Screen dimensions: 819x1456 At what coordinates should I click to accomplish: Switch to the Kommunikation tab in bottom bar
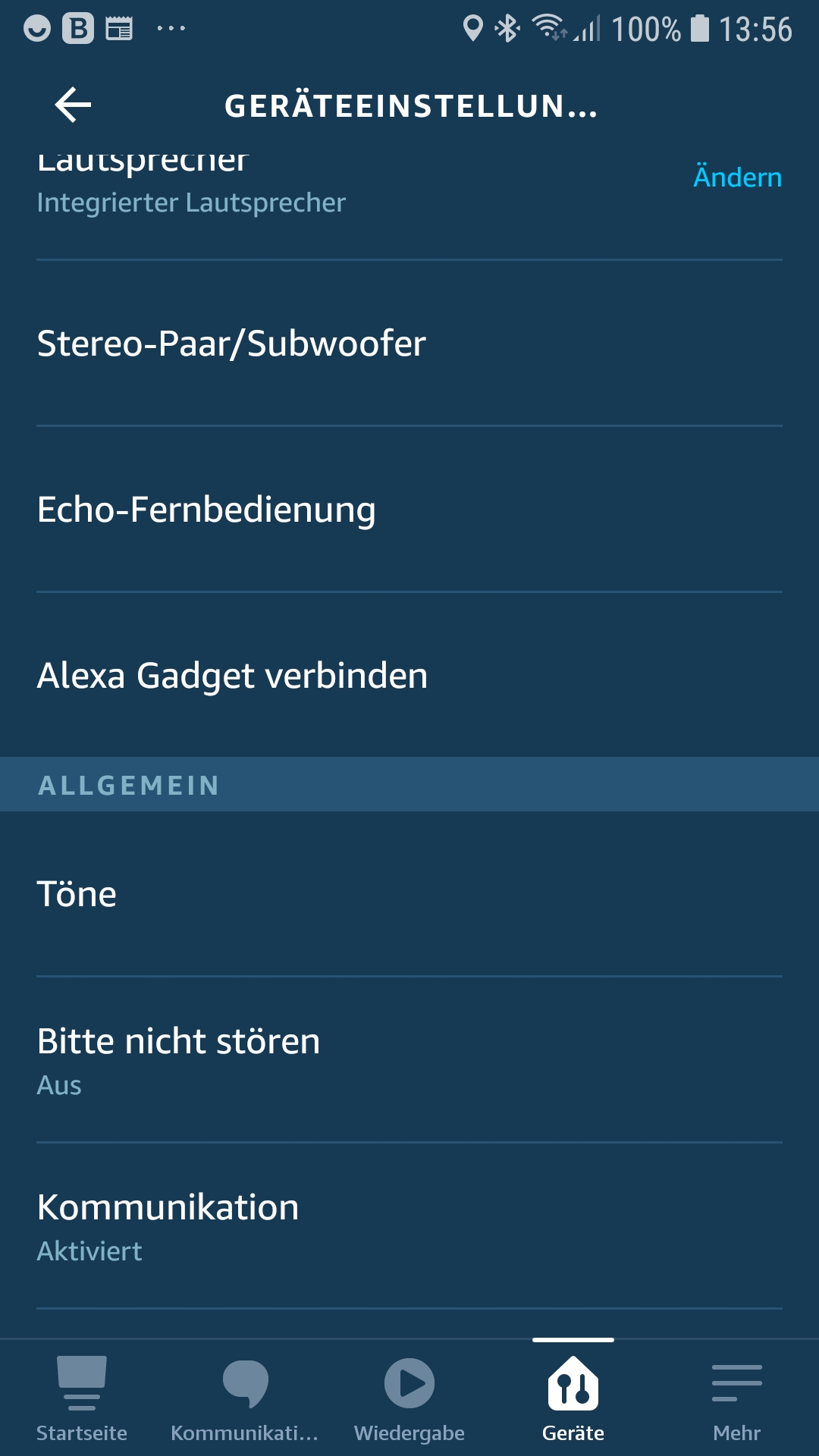pos(245,1398)
